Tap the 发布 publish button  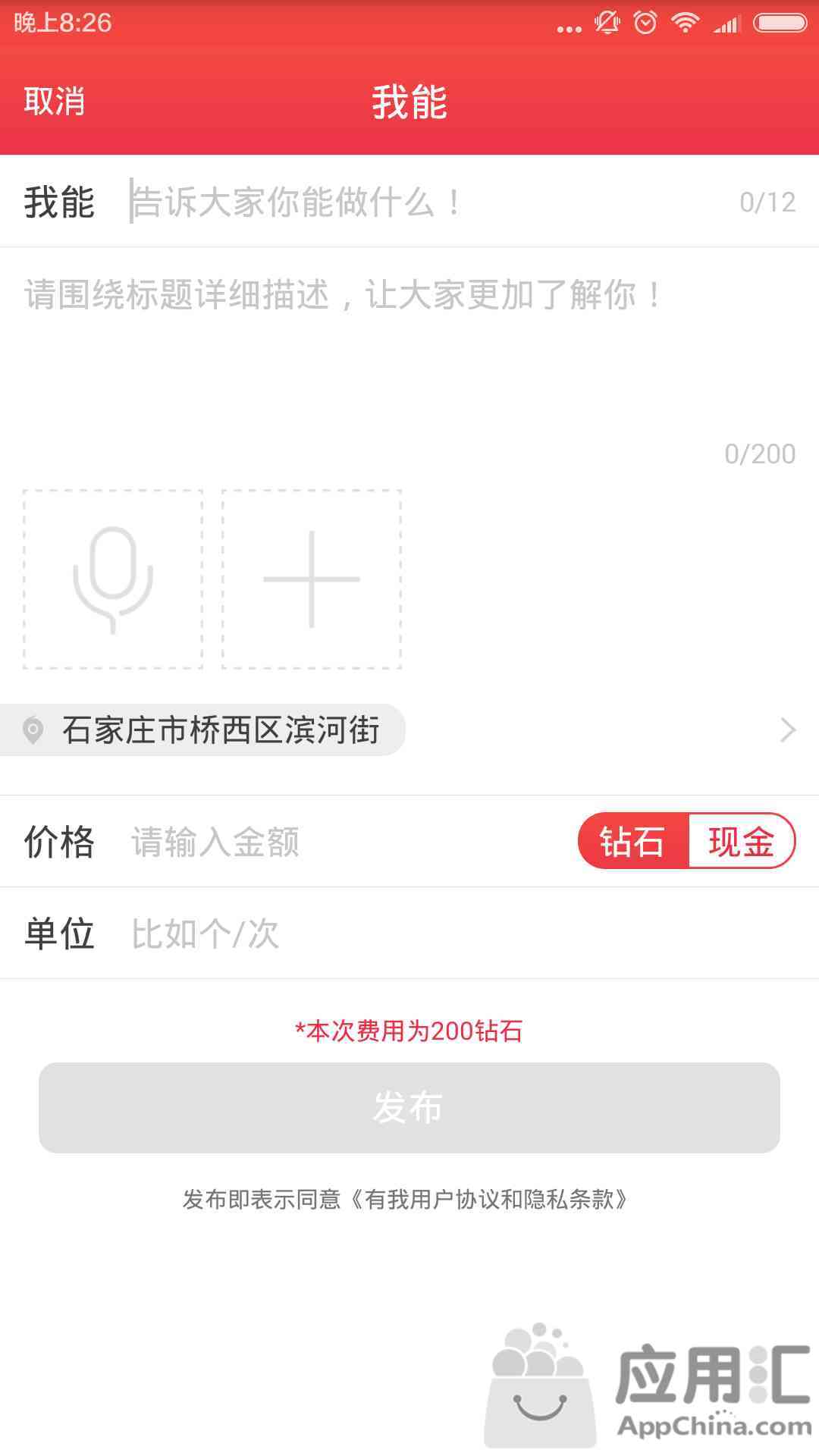click(x=409, y=1108)
